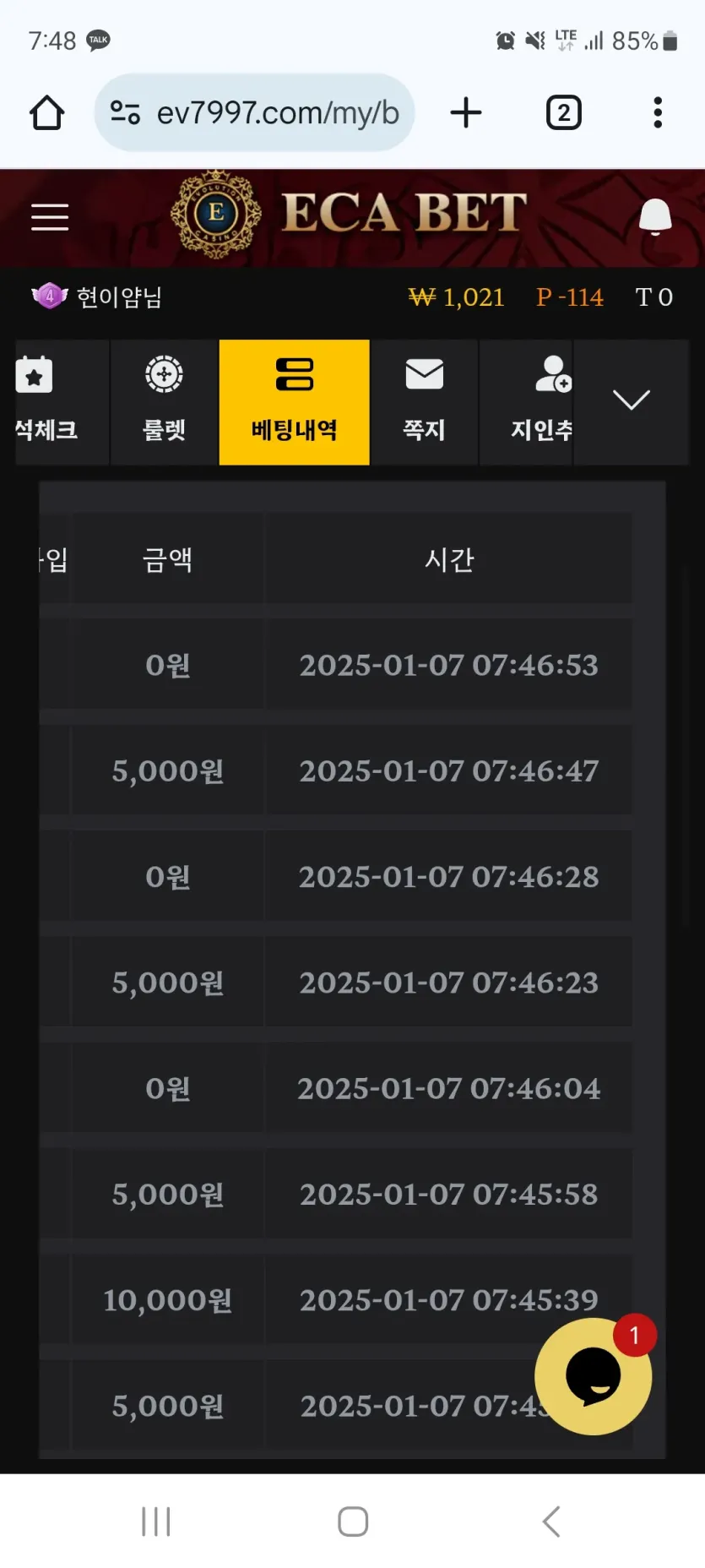Open the 쪽지 messages tab
Screen dimensions: 705x1568
(x=424, y=402)
